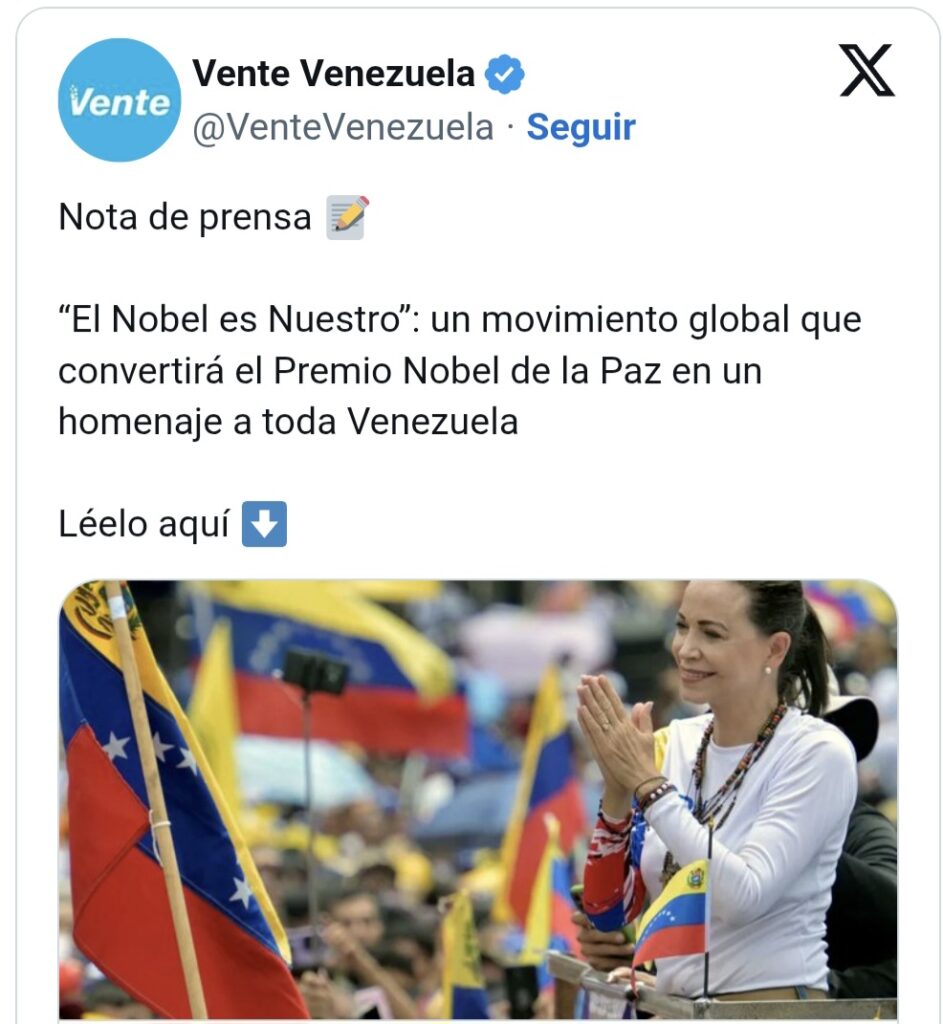Open the linked press note photo card
Screen dimensions: 943x1024
[478, 800]
